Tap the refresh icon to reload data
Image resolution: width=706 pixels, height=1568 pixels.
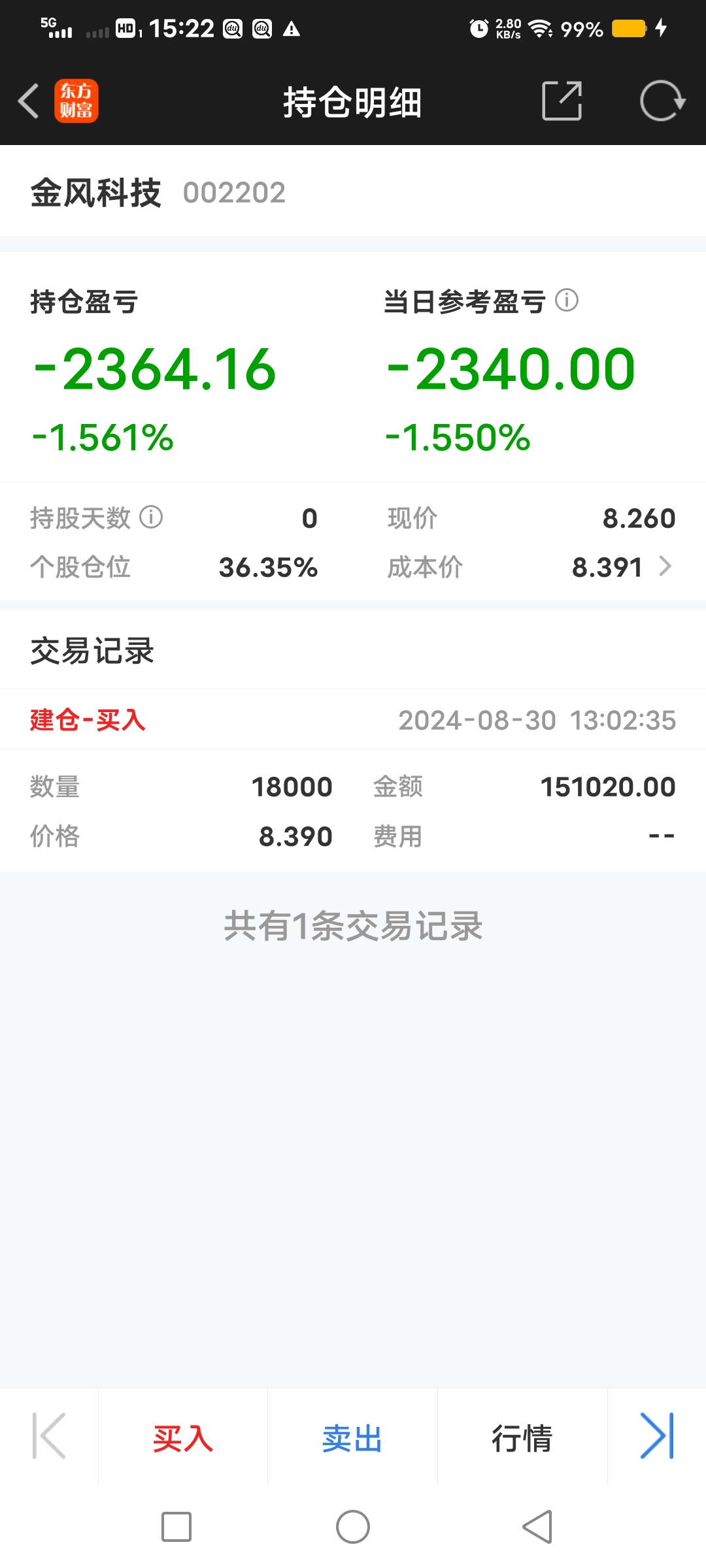662,101
